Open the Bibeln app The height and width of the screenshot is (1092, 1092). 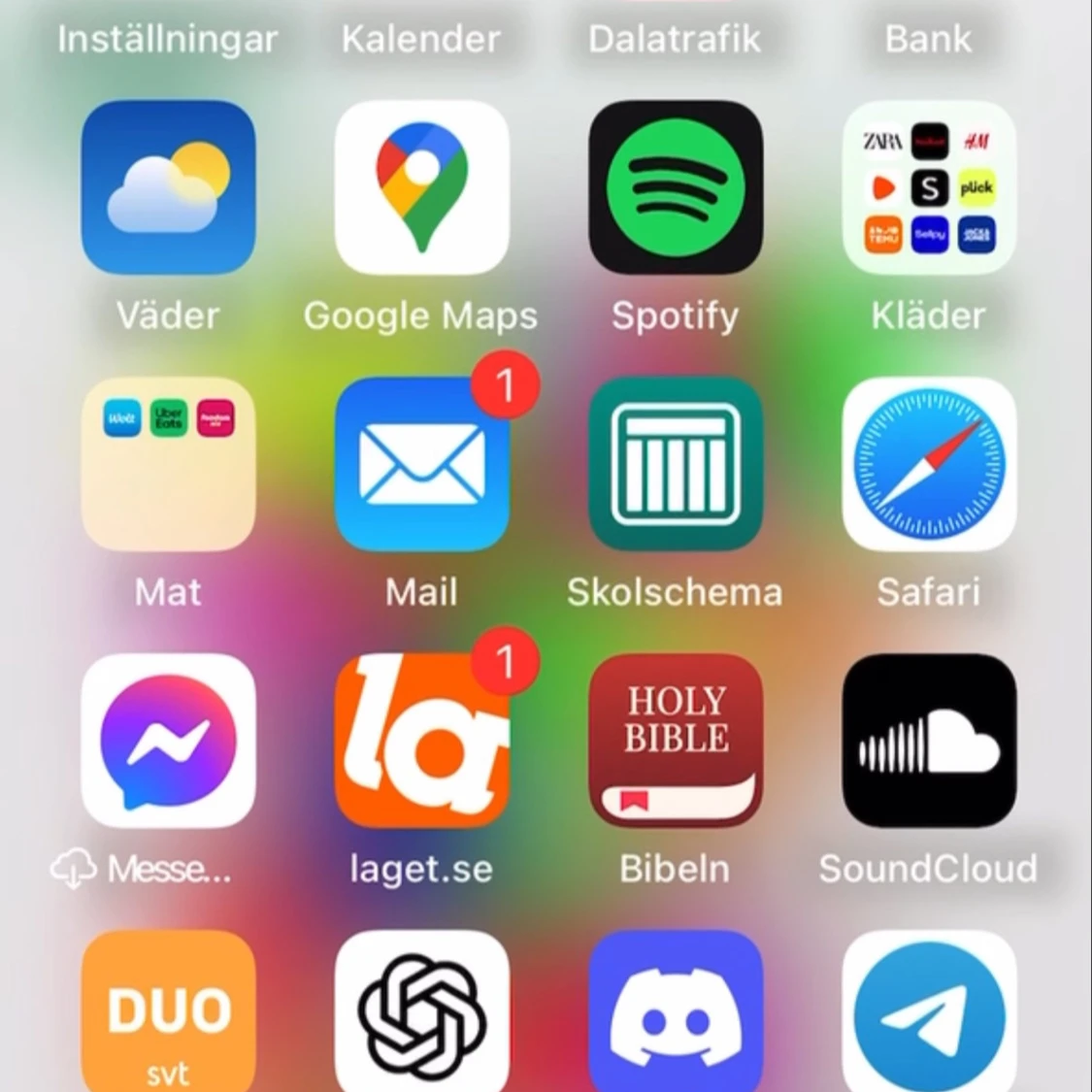point(676,741)
